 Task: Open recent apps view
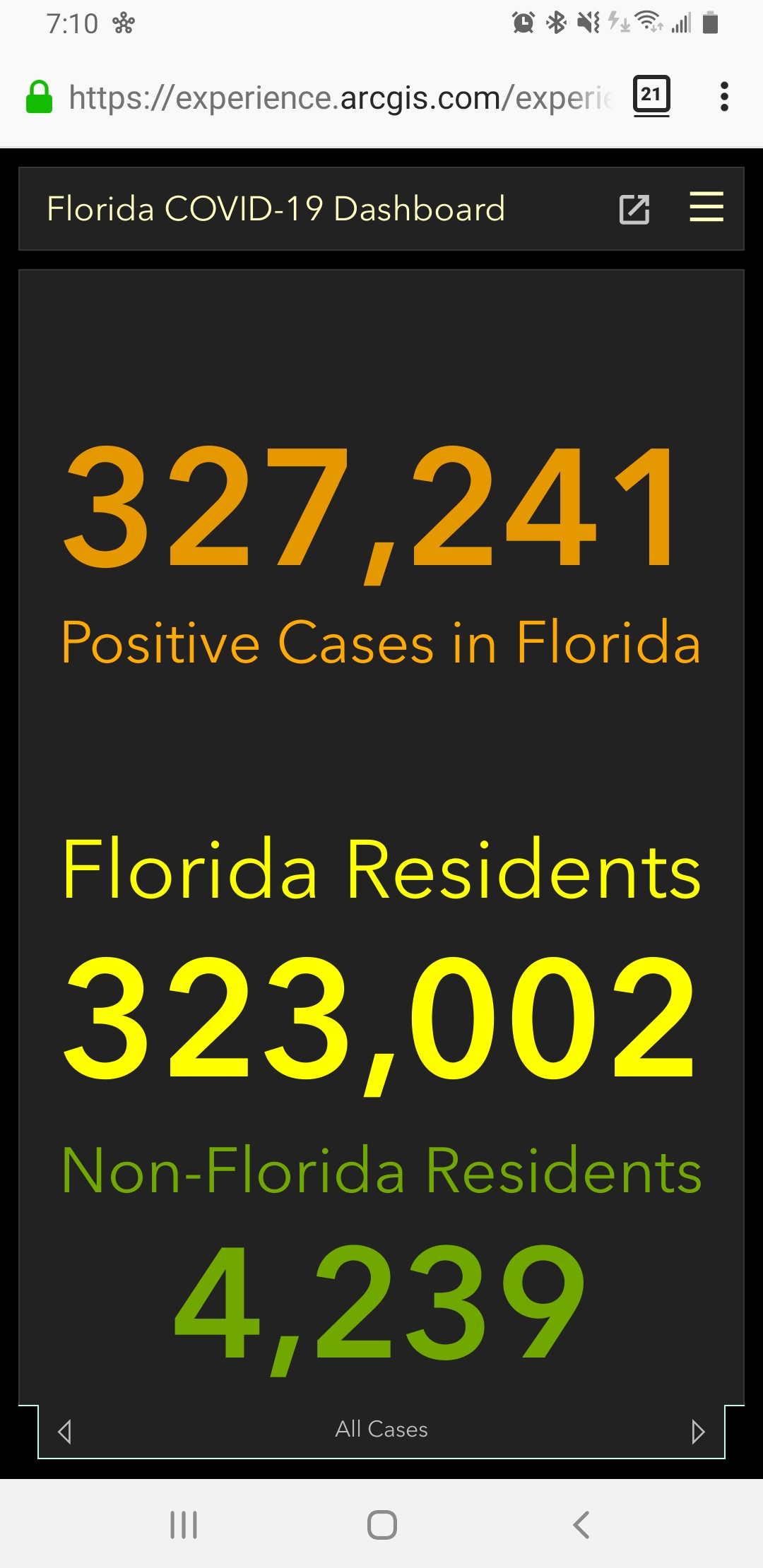[184, 1524]
